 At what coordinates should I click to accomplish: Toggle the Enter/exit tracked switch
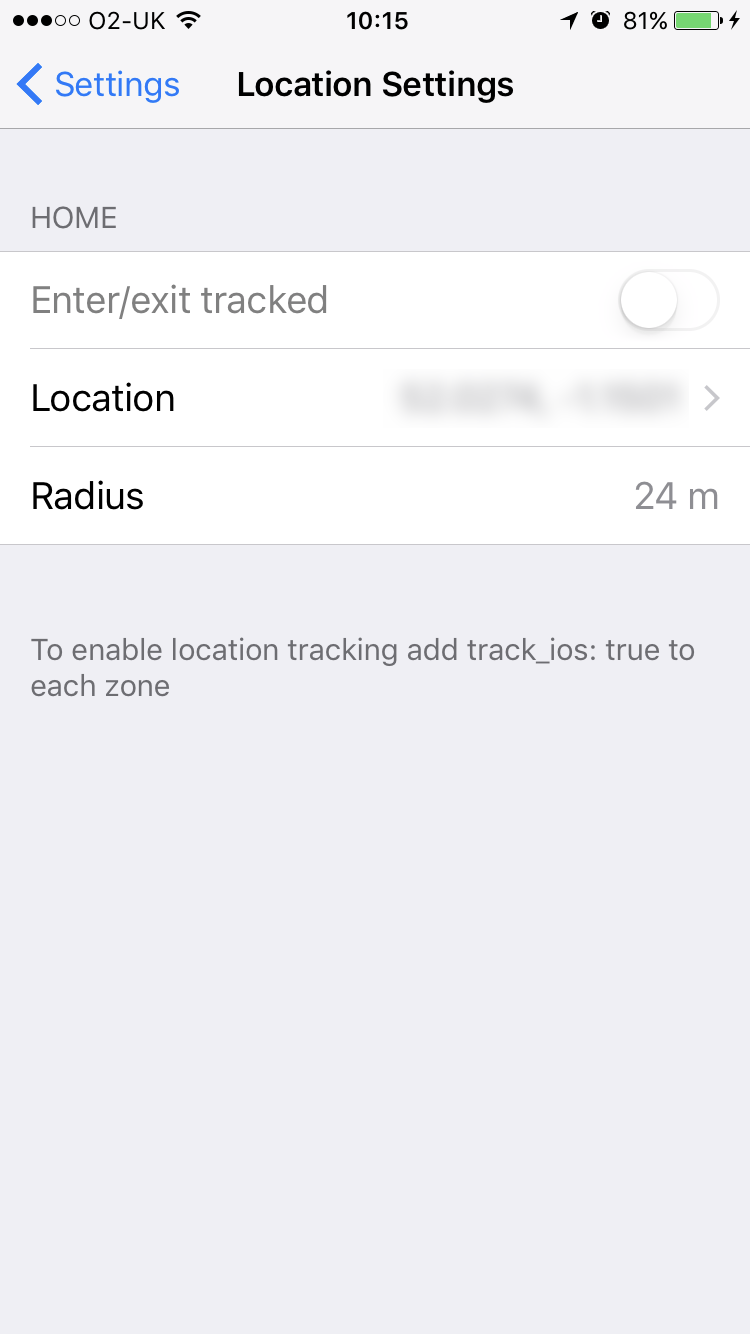(669, 300)
